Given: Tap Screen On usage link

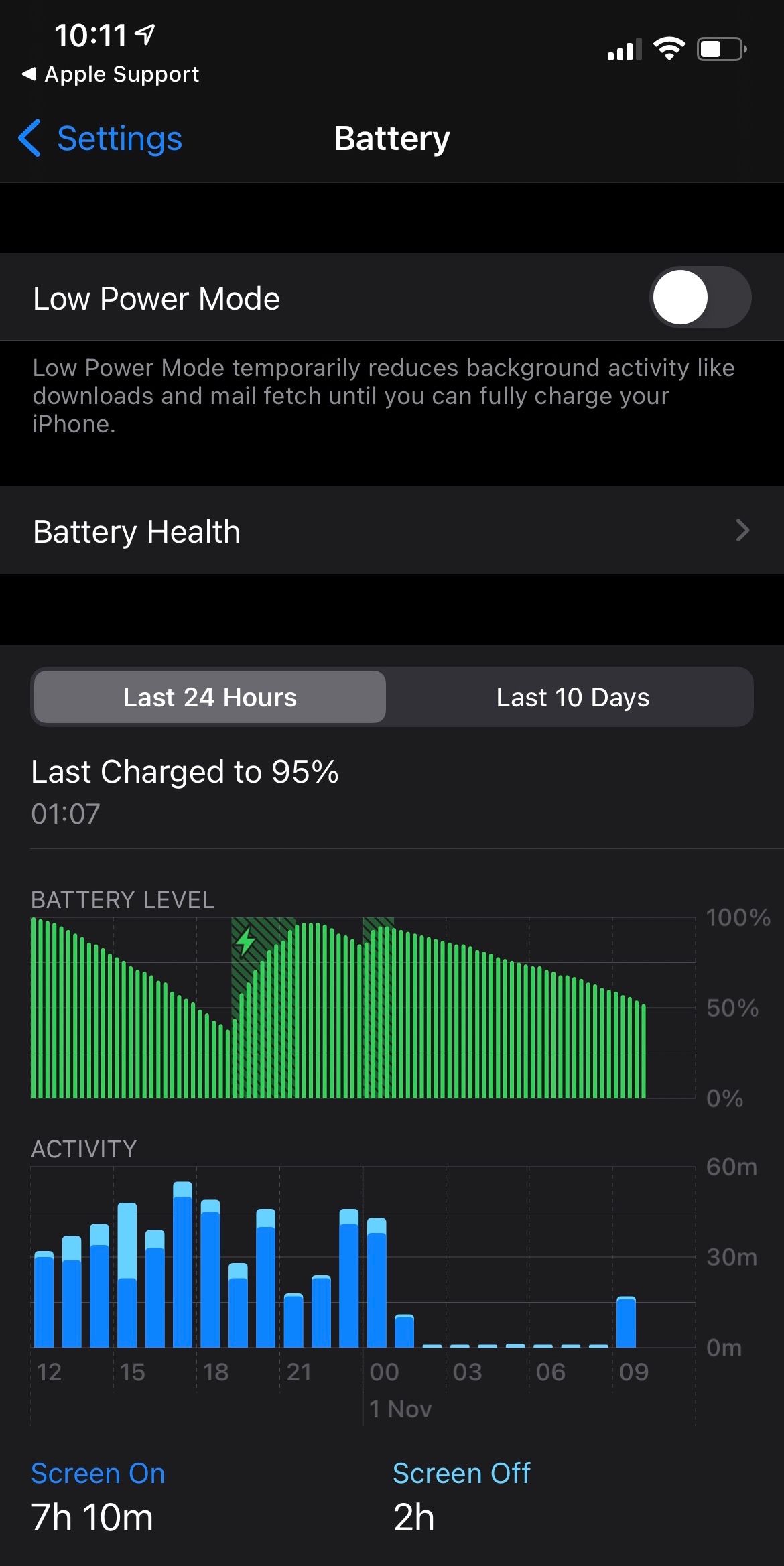Looking at the screenshot, I should coord(98,1474).
